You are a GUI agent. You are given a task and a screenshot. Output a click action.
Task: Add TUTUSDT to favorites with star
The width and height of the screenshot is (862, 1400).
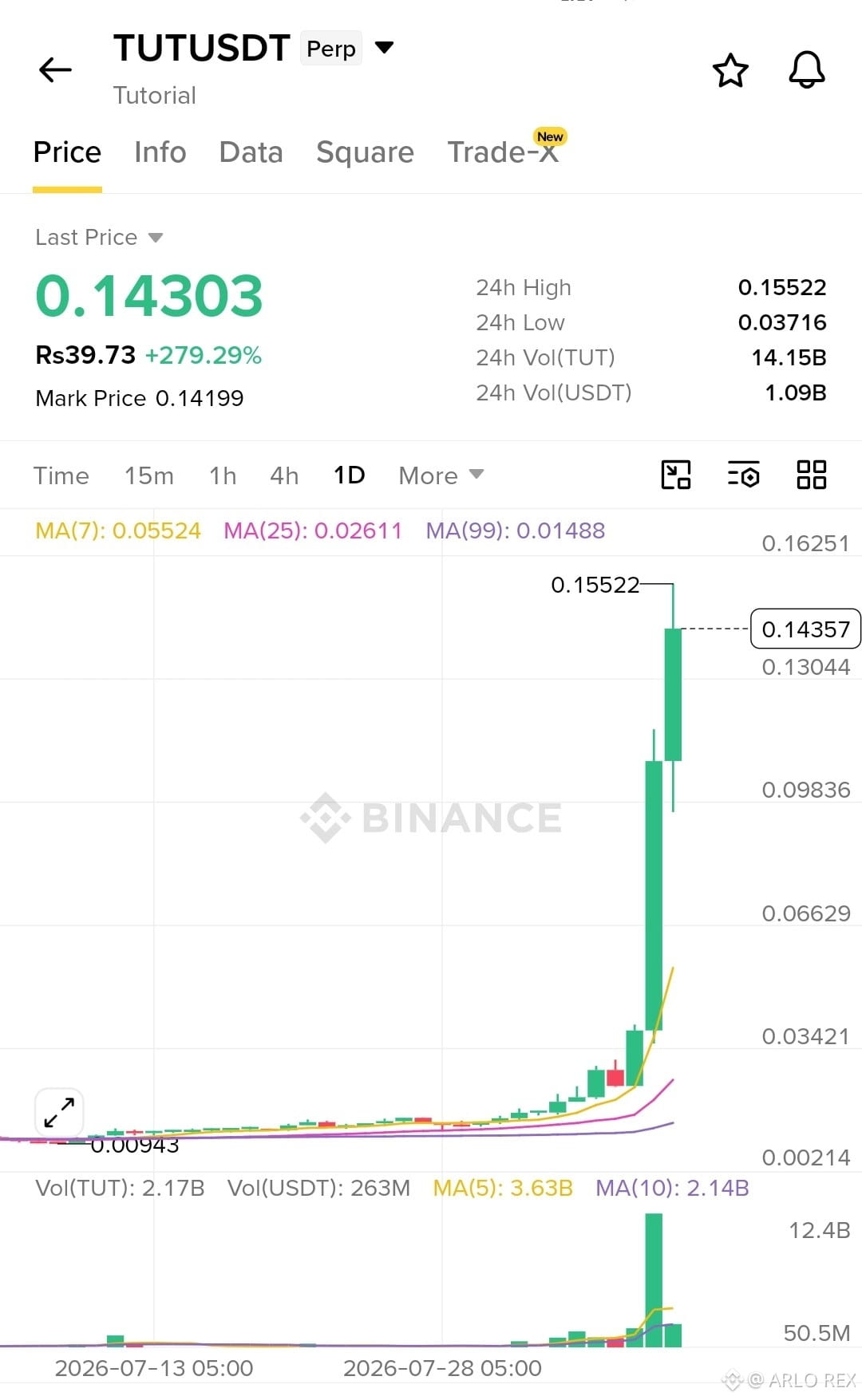[x=730, y=70]
